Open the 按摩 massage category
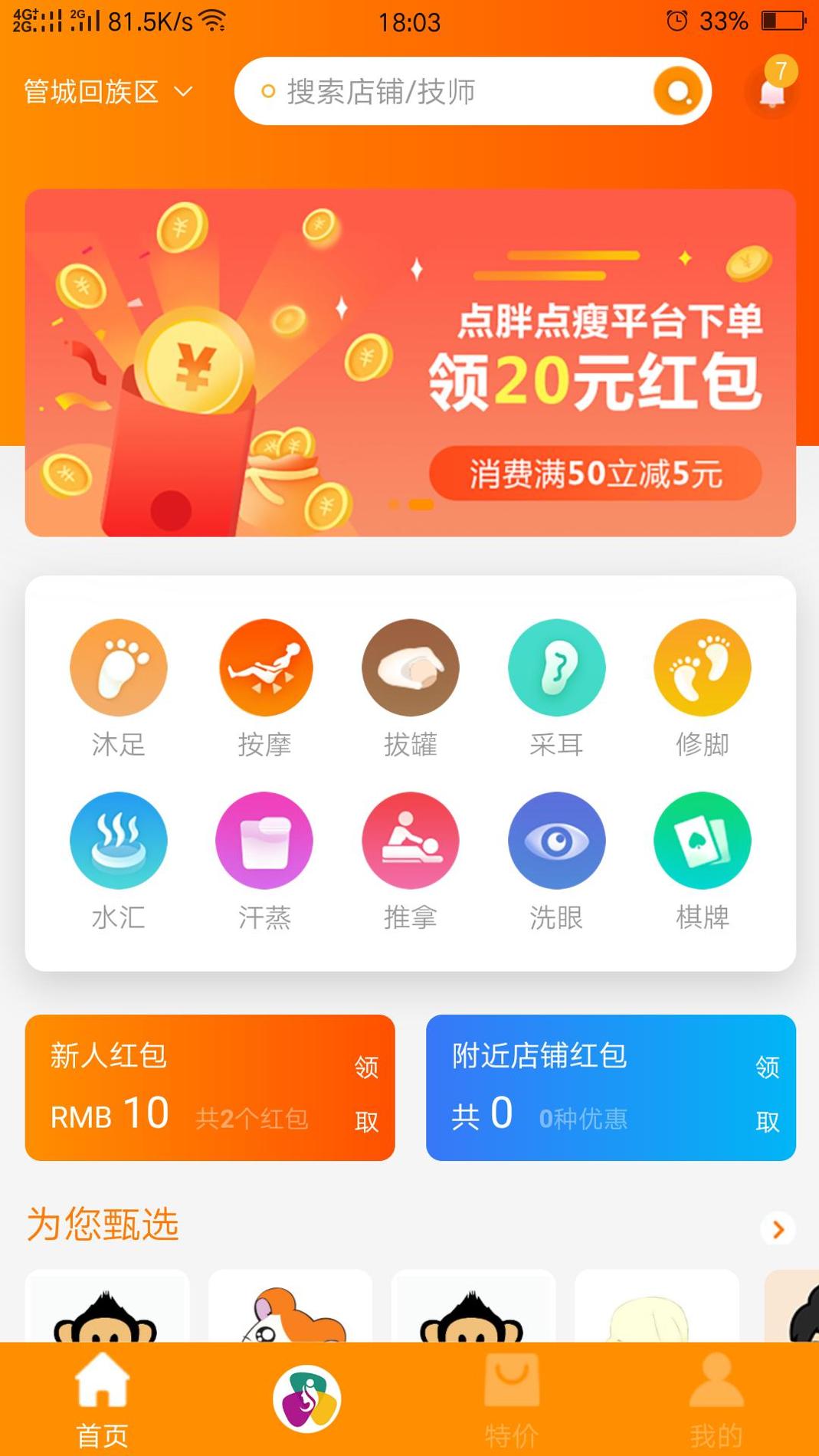Screen dimensions: 819x1456 coord(264,667)
